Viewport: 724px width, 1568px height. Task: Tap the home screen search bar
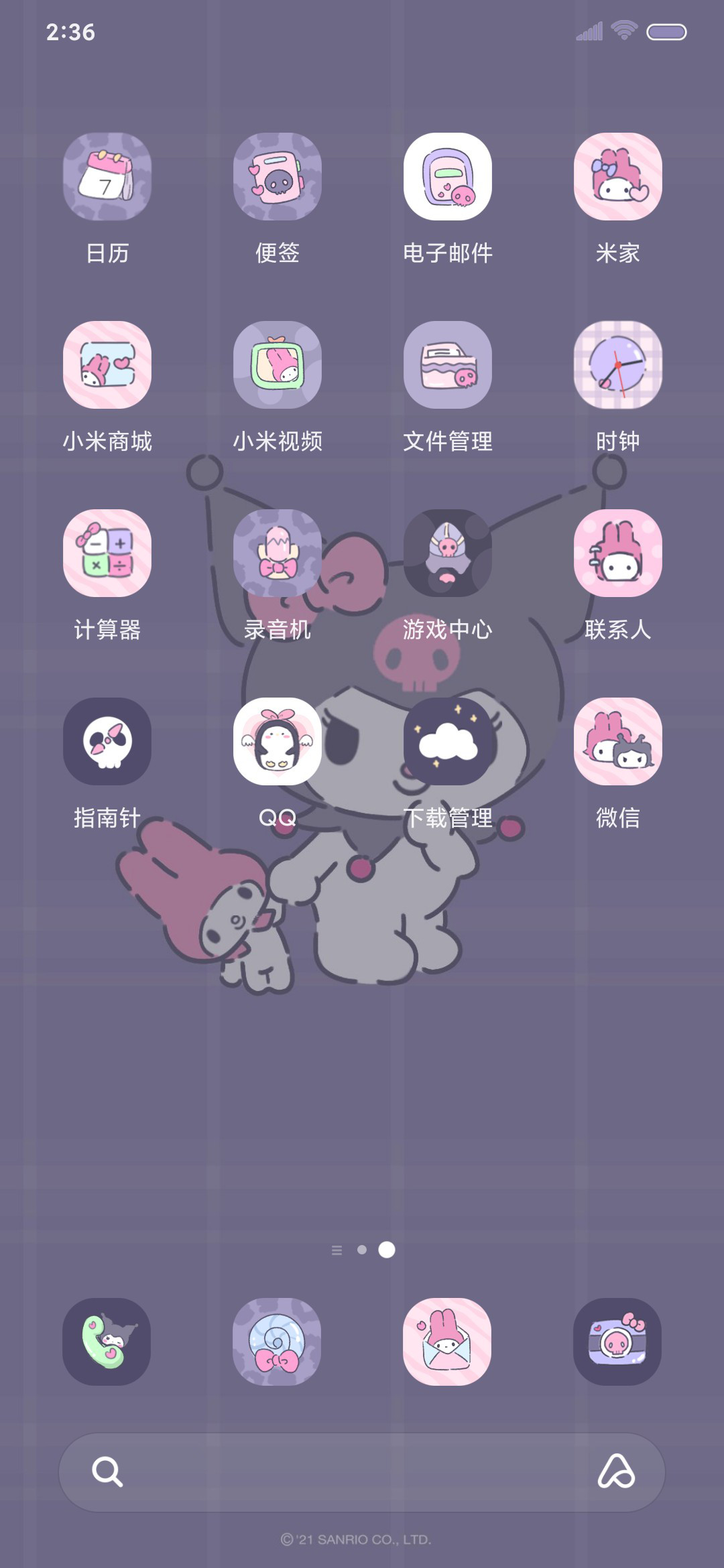pos(349,1472)
